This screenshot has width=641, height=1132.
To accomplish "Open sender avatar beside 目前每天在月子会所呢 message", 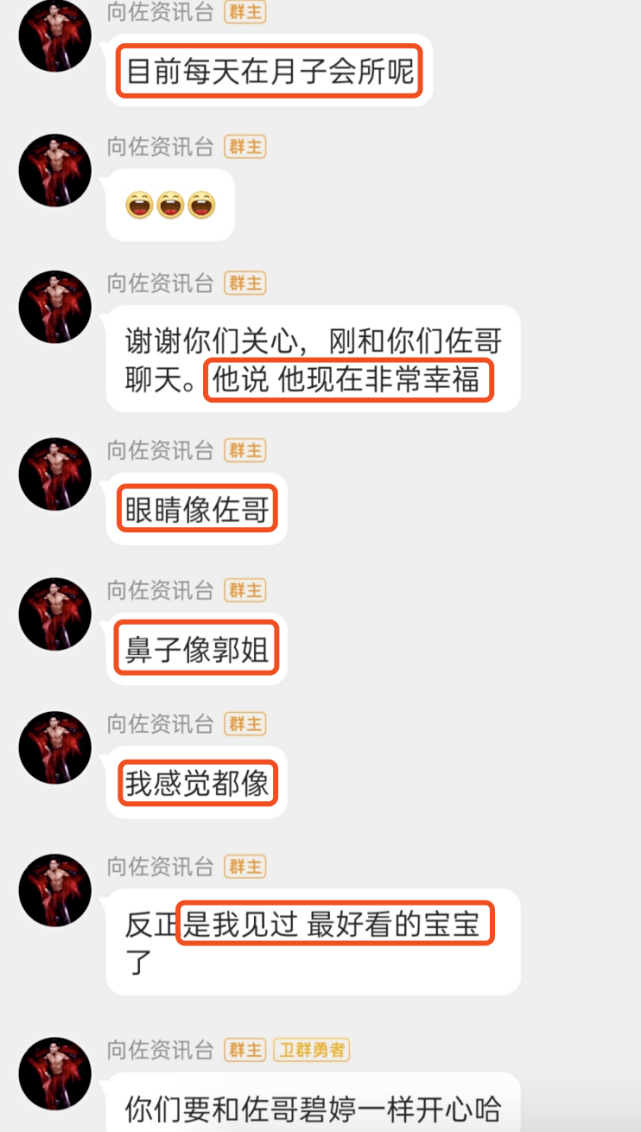I will click(x=55, y=36).
